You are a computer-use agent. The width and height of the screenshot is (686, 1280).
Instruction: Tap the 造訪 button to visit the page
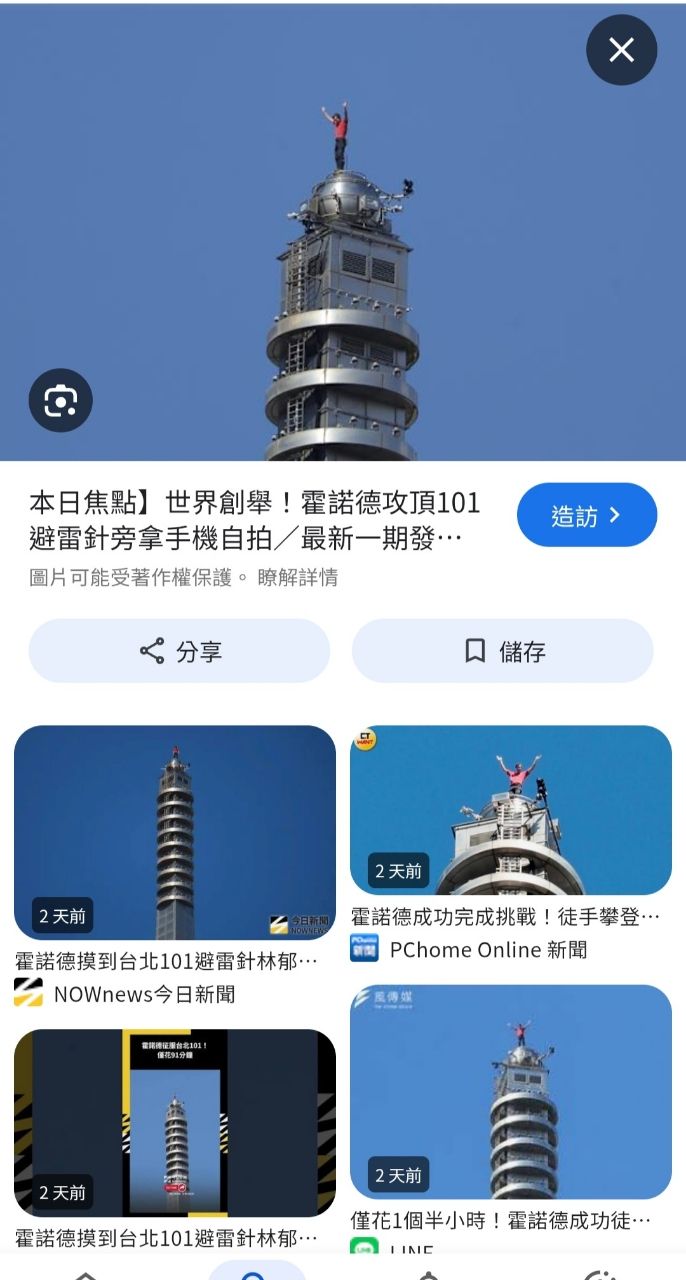tap(586, 515)
